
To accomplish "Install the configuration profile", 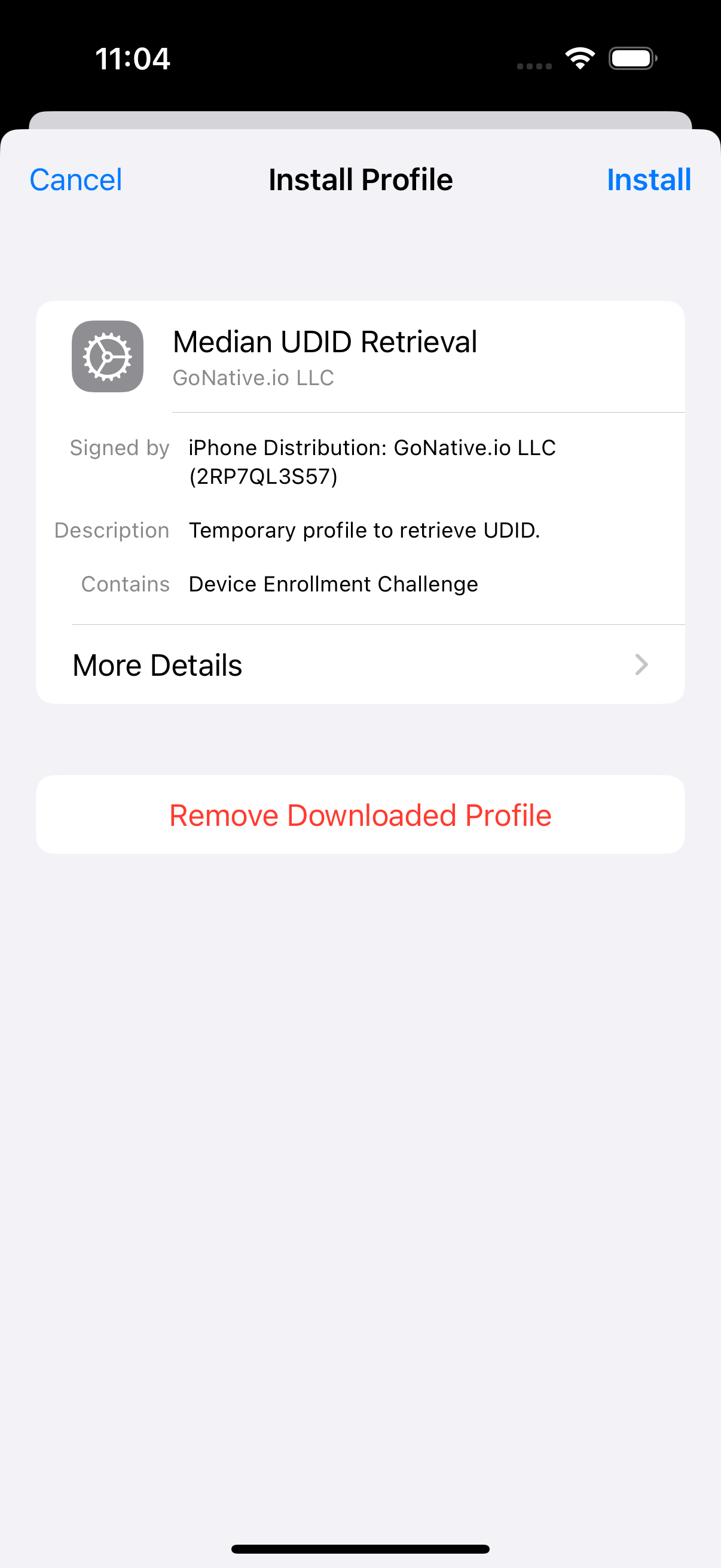I will (647, 179).
